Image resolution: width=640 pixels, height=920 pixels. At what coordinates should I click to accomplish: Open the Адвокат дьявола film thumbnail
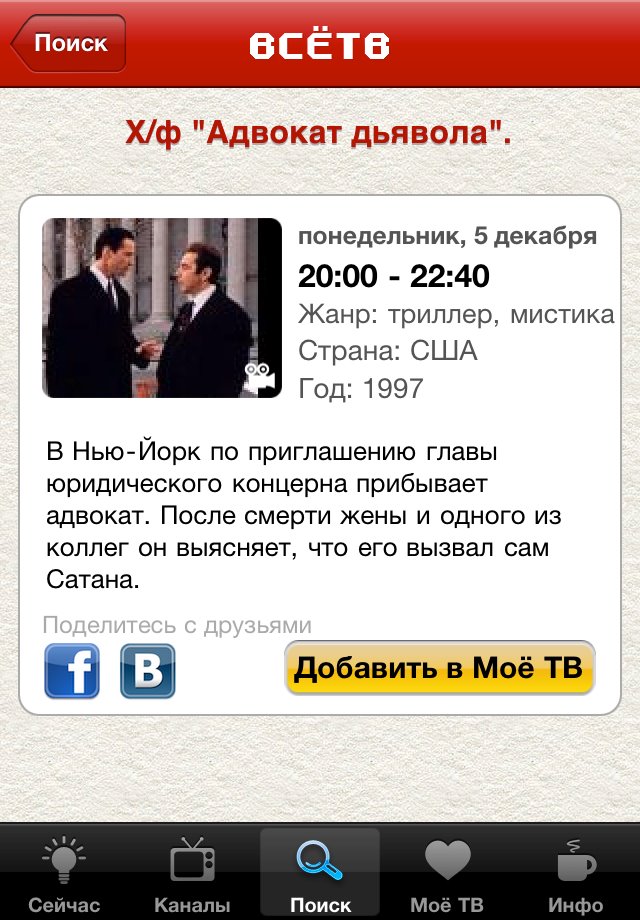161,308
